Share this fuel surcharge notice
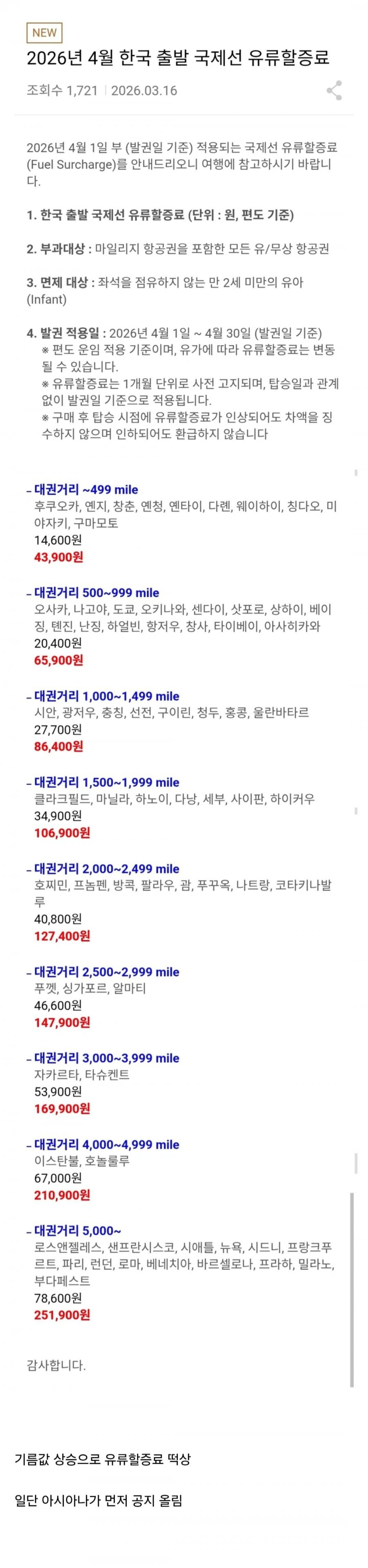The width and height of the screenshot is (368, 1568). click(x=334, y=91)
